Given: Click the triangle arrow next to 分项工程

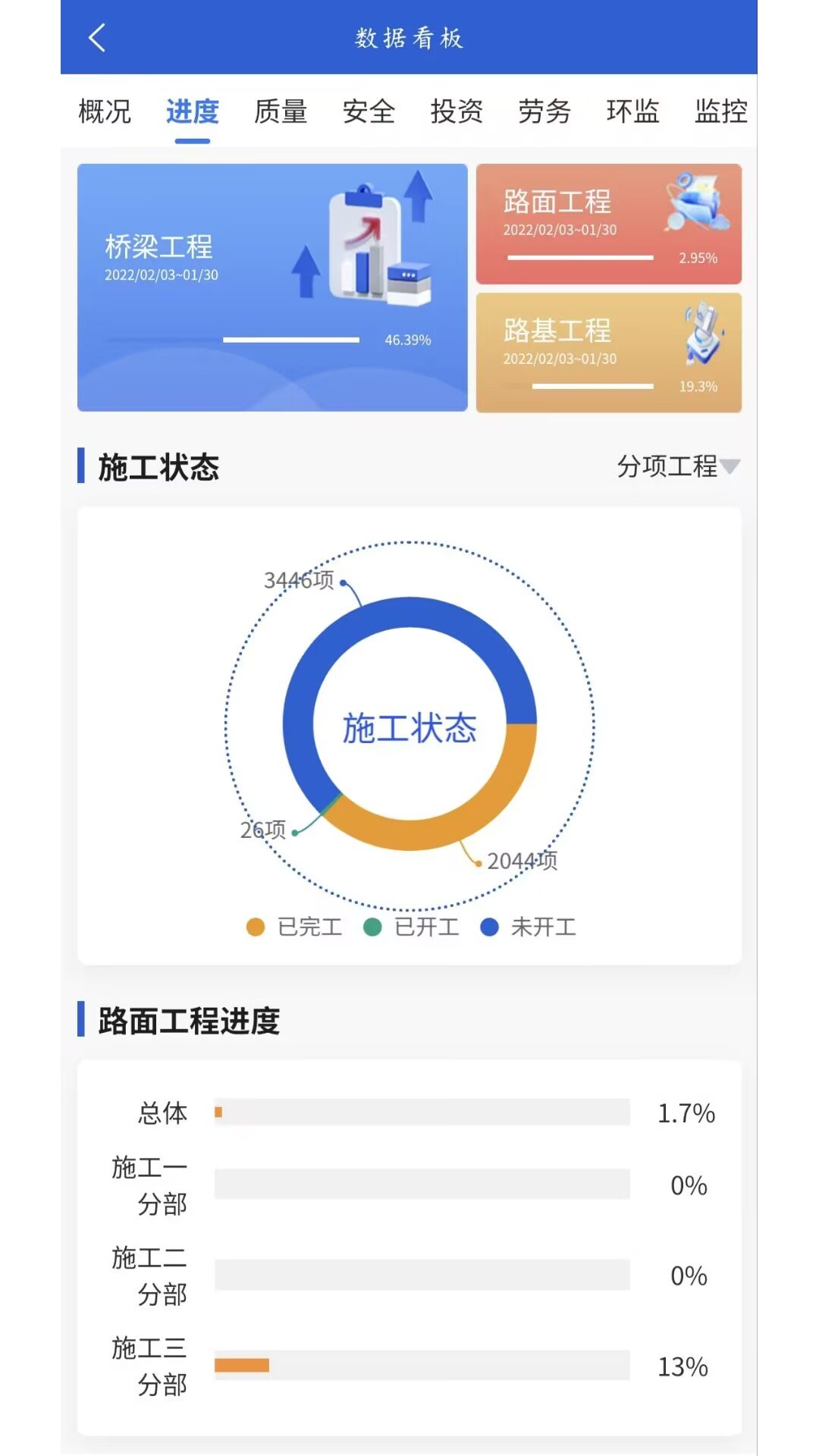Looking at the screenshot, I should (730, 469).
